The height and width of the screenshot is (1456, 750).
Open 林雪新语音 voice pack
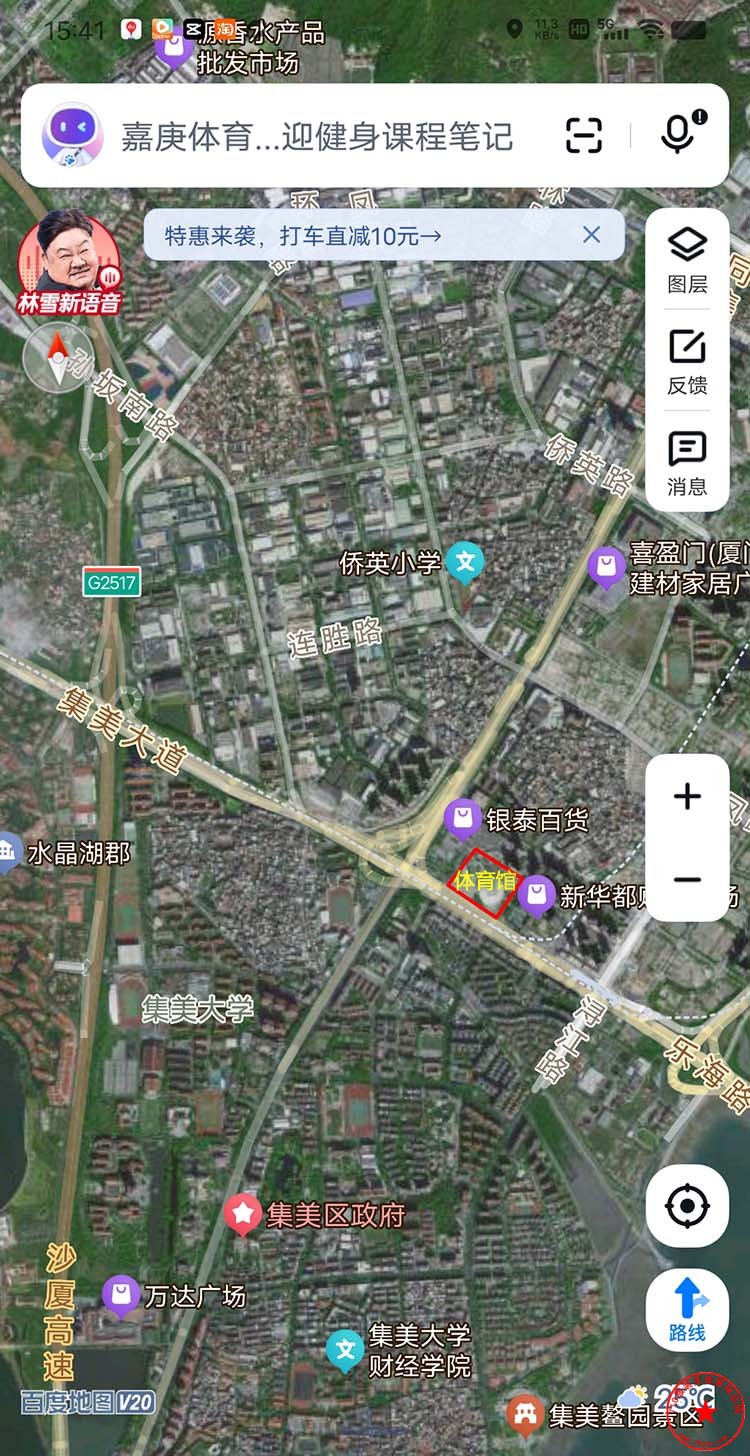click(68, 262)
